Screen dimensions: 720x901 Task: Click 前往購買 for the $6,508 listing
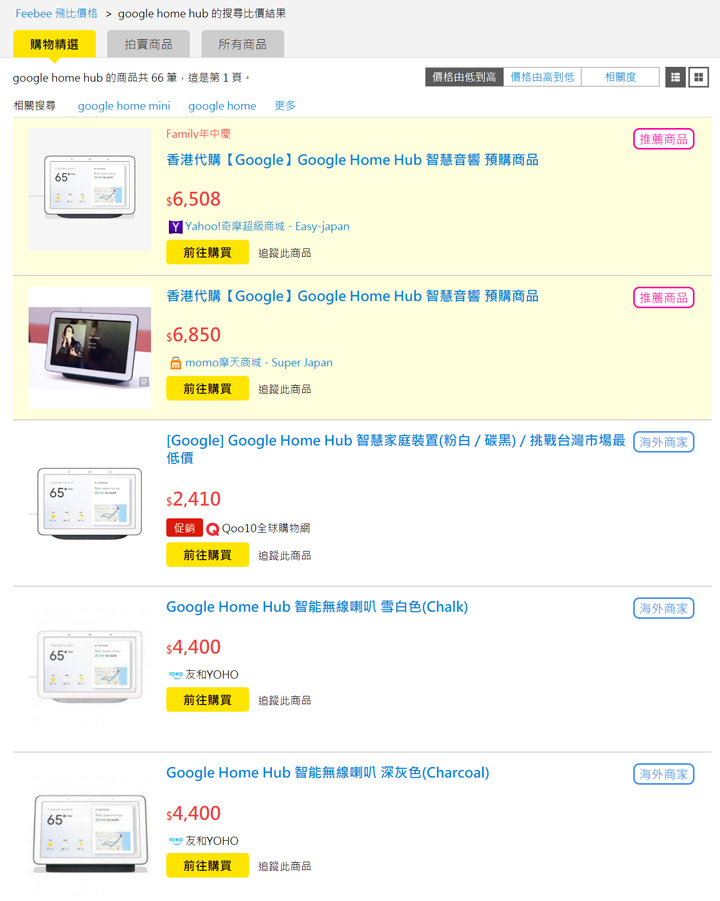(x=206, y=253)
